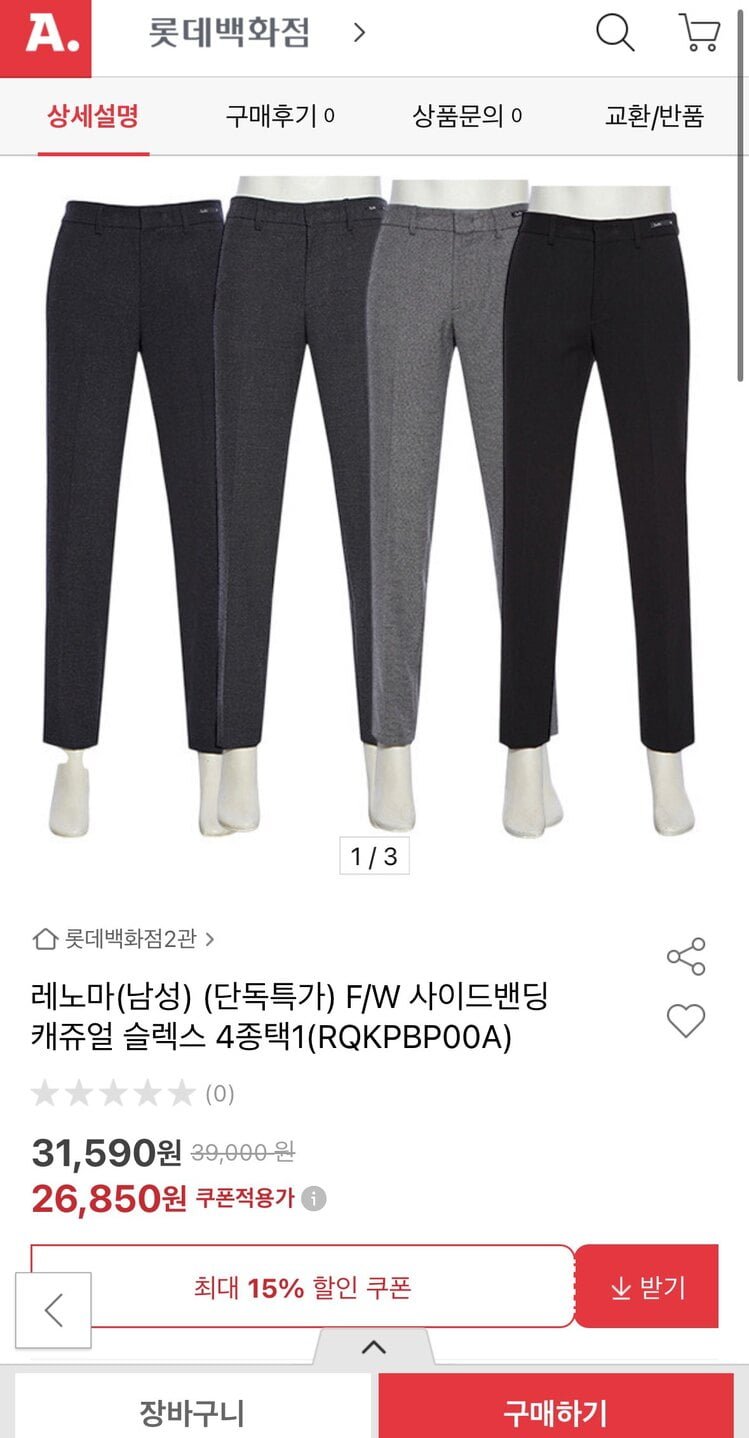Go back with the left arrow button

pyautogui.click(x=53, y=1310)
